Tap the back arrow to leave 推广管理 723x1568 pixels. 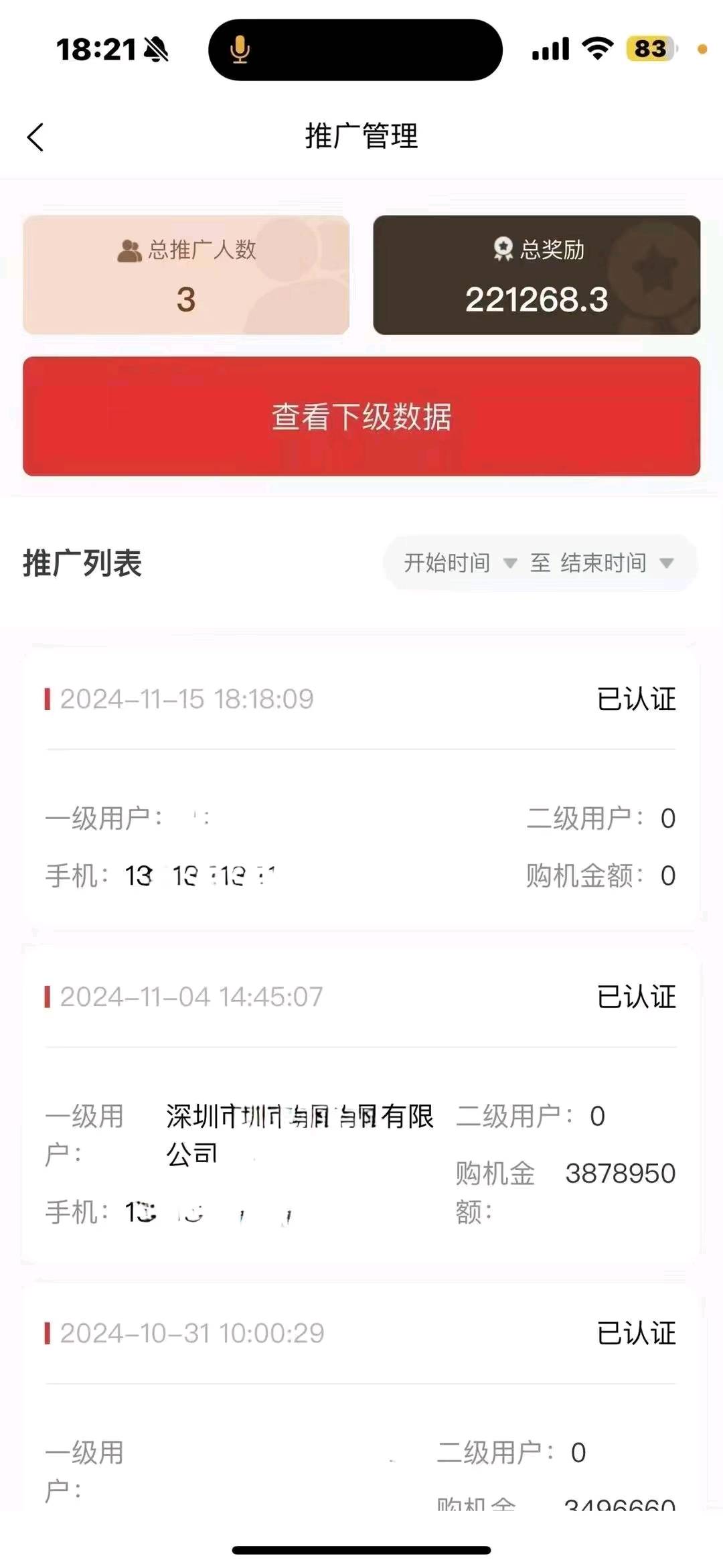point(36,137)
